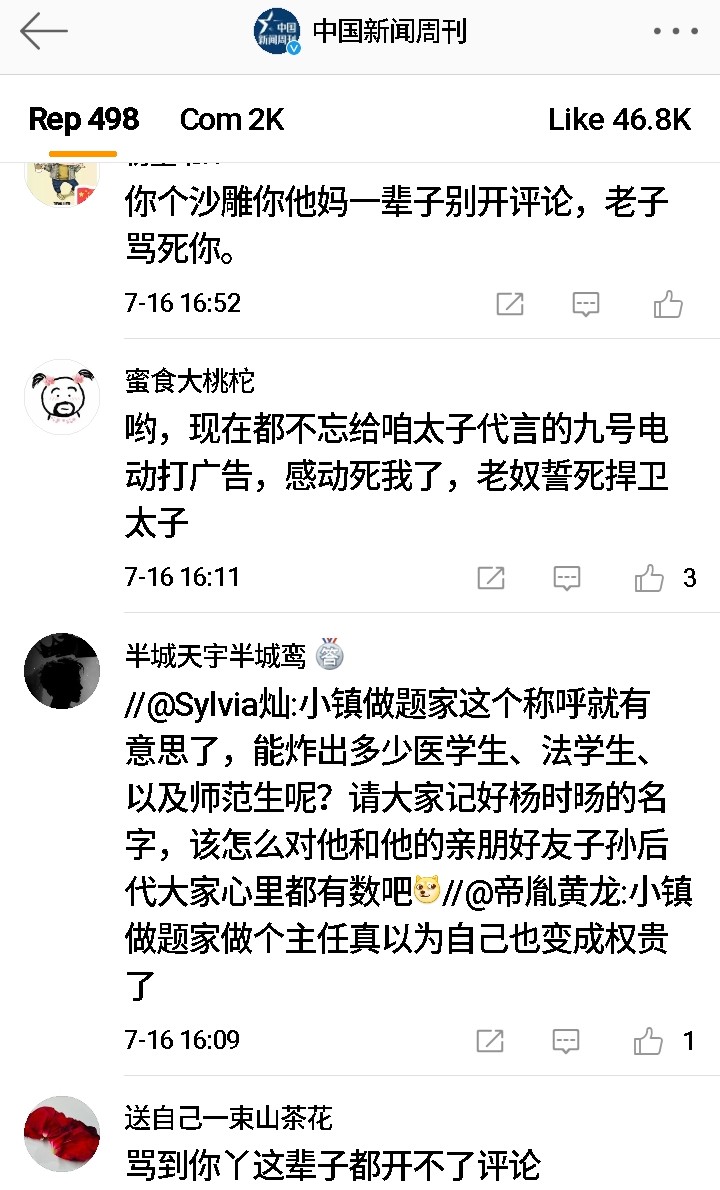Open 蜜食大桃柁's profile avatar
Screen dimensions: 720x1190
[x=62, y=397]
